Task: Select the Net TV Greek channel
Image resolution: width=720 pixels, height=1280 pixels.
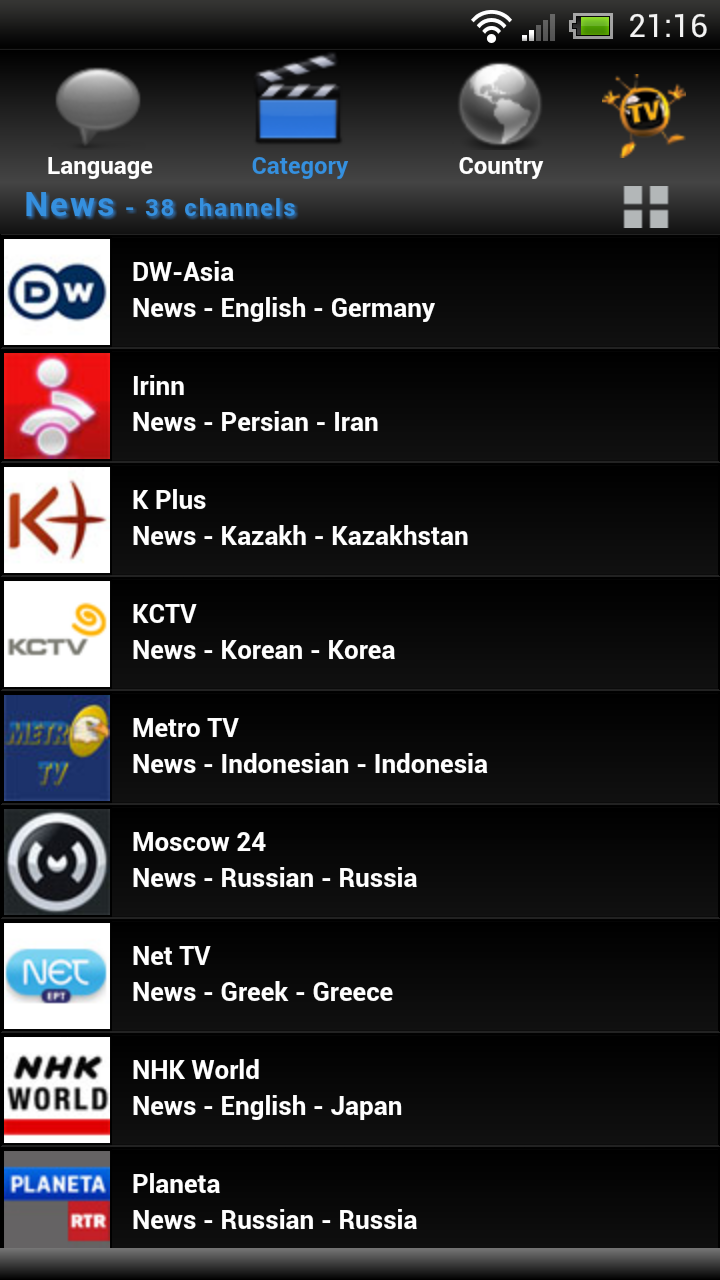Action: [x=300, y=975]
